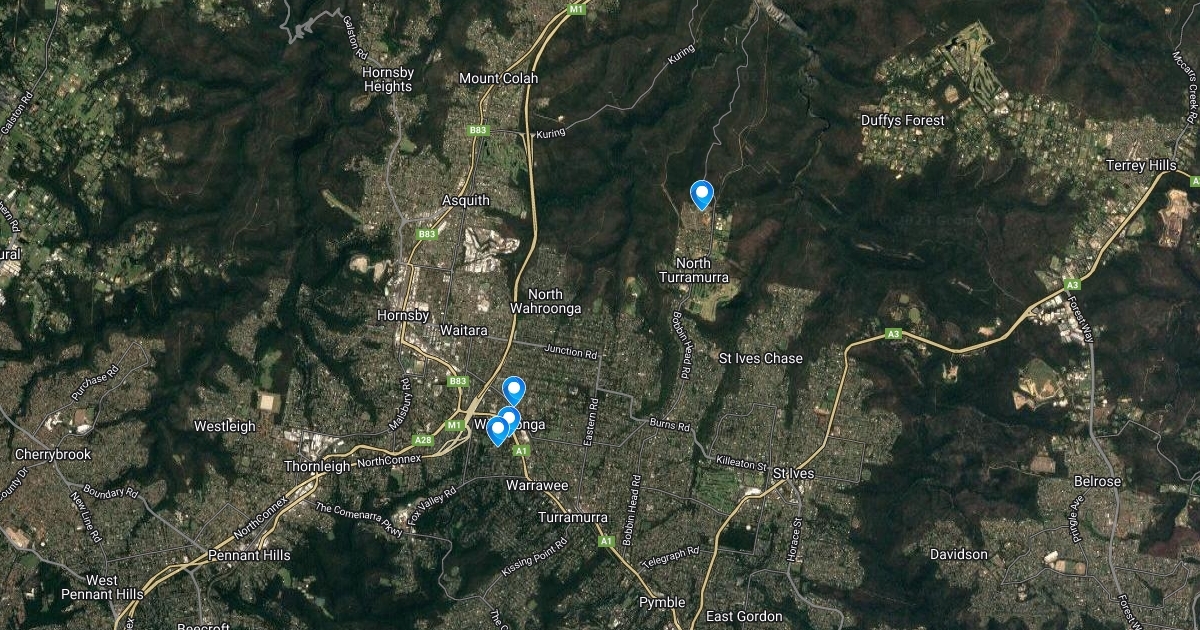Image resolution: width=1200 pixels, height=630 pixels.
Task: Tap the westernmost pin covering the Wahroonga label
Action: pyautogui.click(x=497, y=430)
